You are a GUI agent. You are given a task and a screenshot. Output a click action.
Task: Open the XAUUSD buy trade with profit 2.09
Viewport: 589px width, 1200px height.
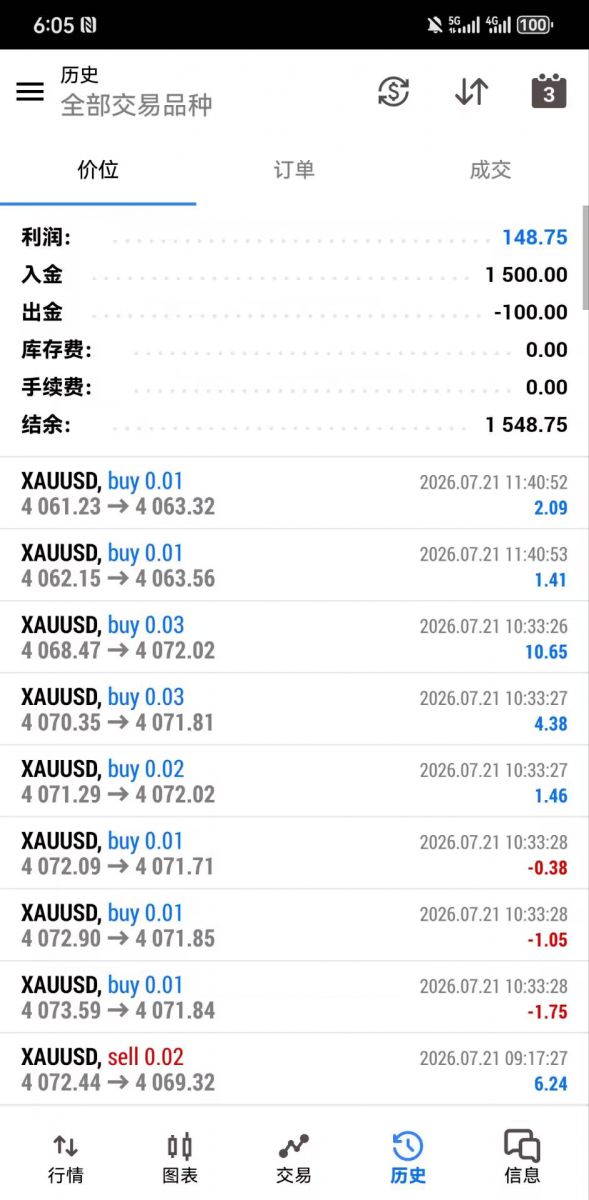[x=294, y=493]
